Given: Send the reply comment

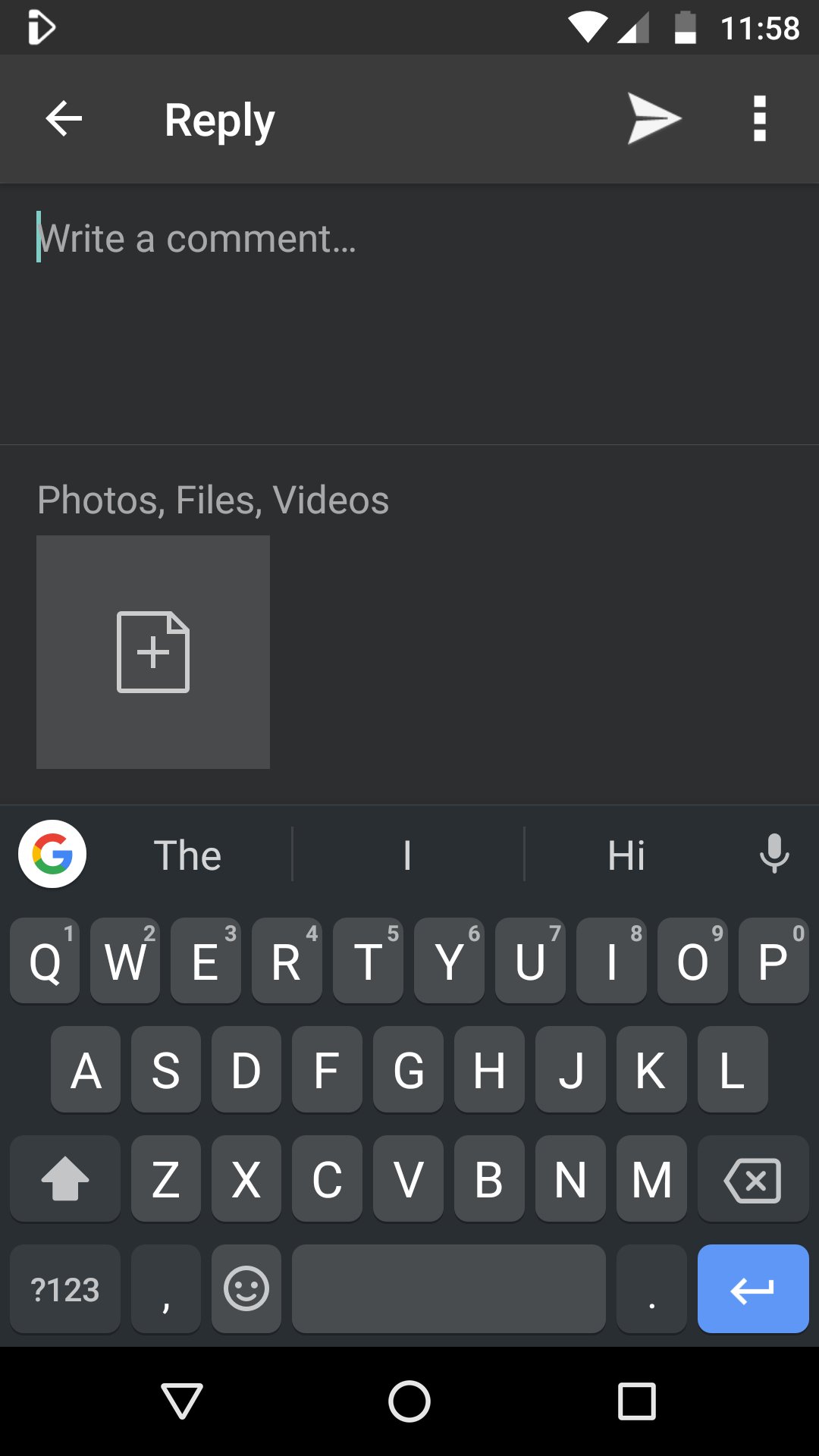Looking at the screenshot, I should click(x=654, y=119).
